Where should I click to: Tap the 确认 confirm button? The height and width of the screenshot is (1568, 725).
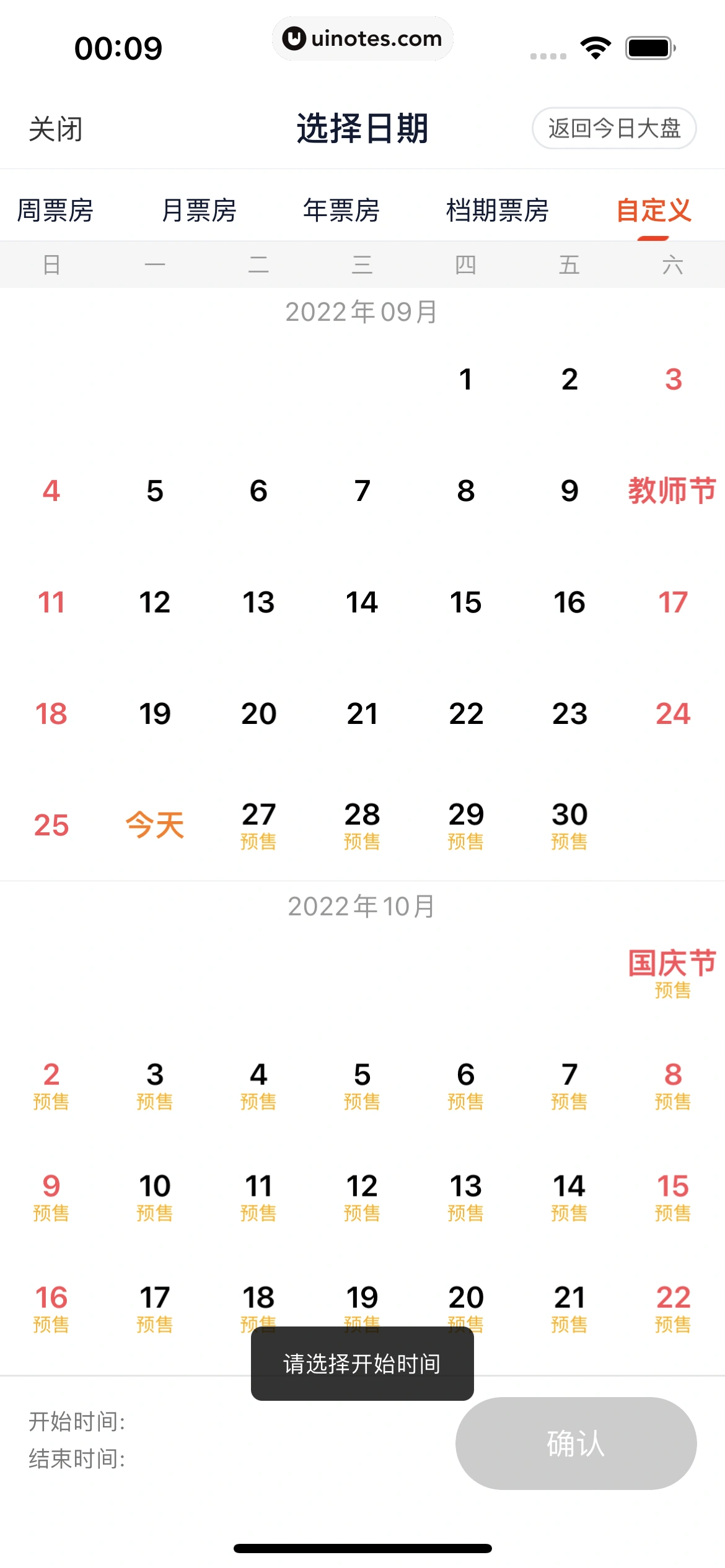pos(576,1443)
